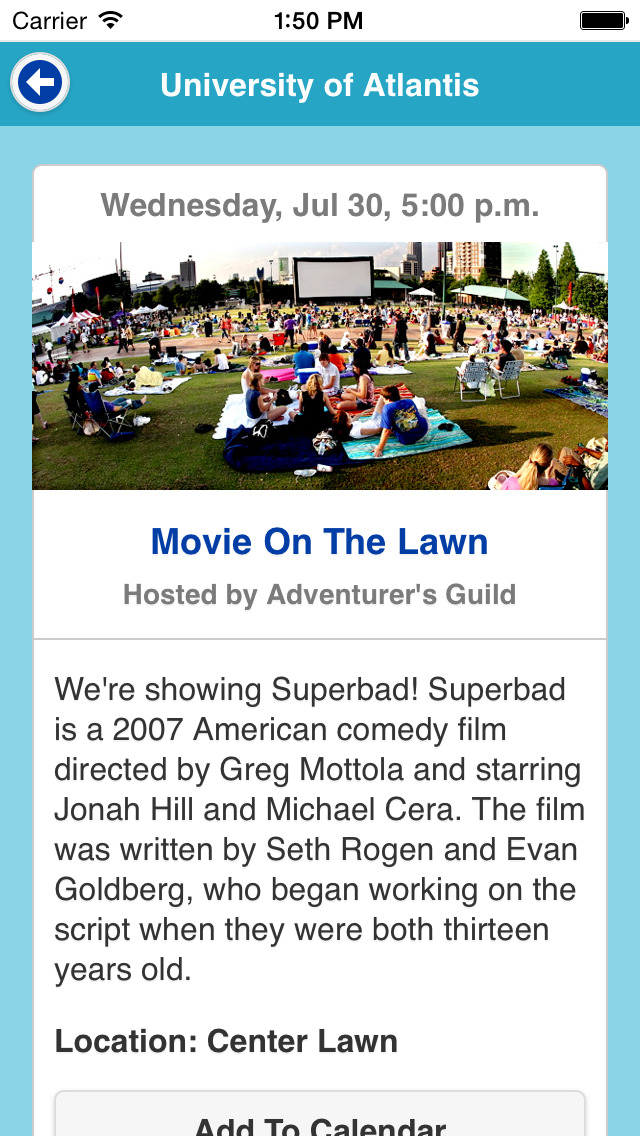Screen dimensions: 640x1136
Task: Go back using the arrow button
Action: click(40, 83)
